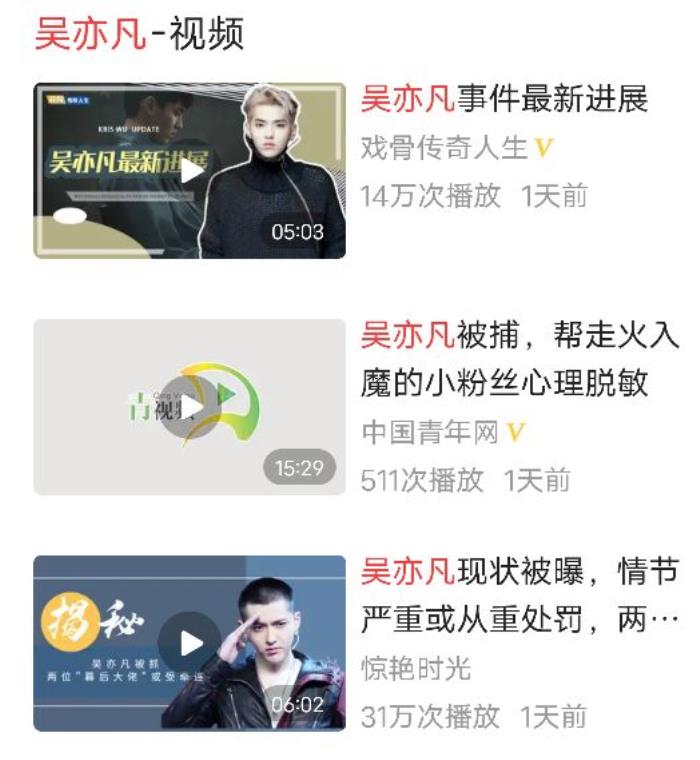The width and height of the screenshot is (700, 760).
Task: View the channel 惊艳时光
Action: tap(415, 668)
